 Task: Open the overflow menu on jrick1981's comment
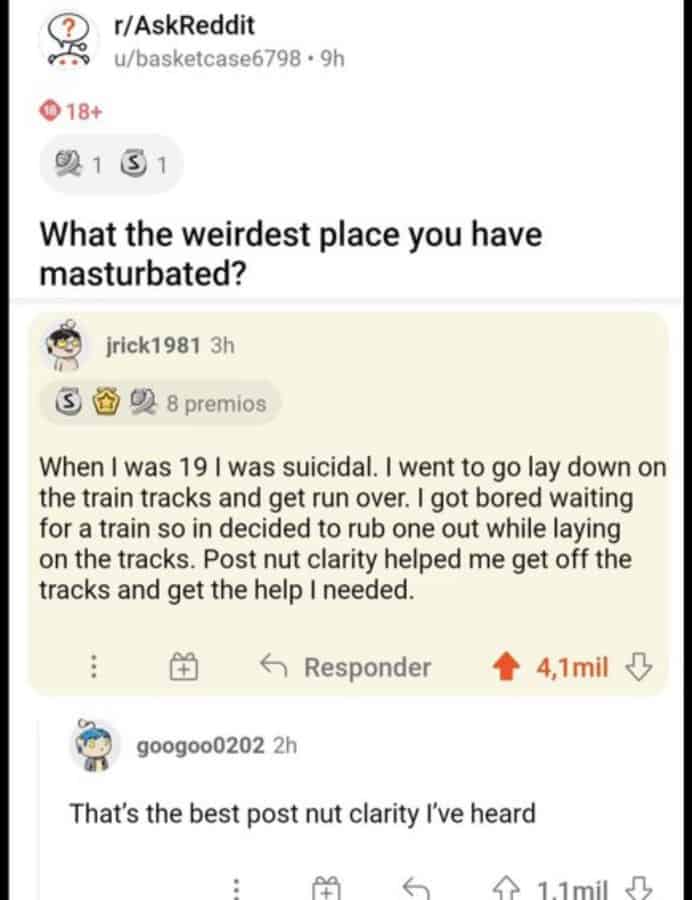(94, 666)
